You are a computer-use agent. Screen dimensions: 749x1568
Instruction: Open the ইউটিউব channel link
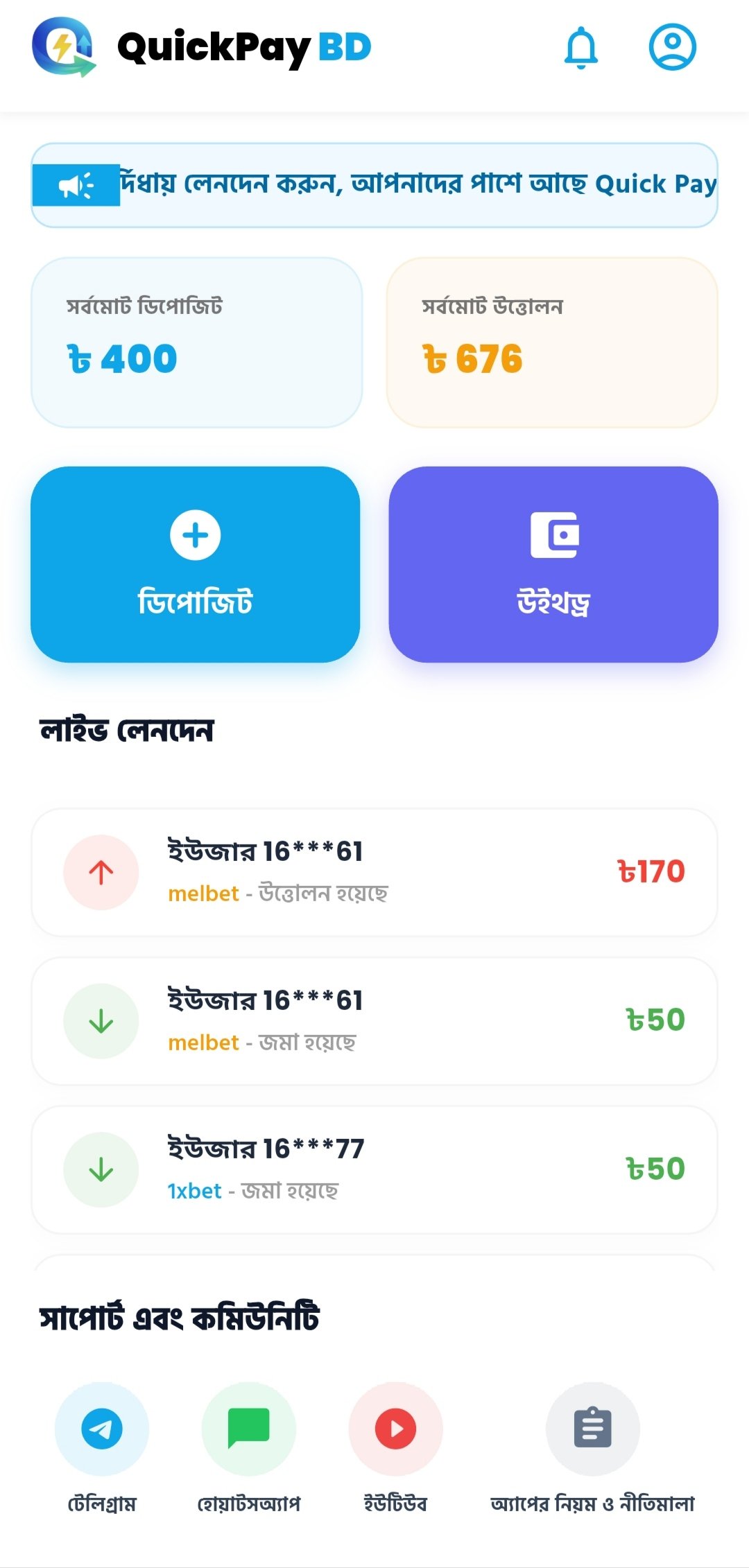395,1429
